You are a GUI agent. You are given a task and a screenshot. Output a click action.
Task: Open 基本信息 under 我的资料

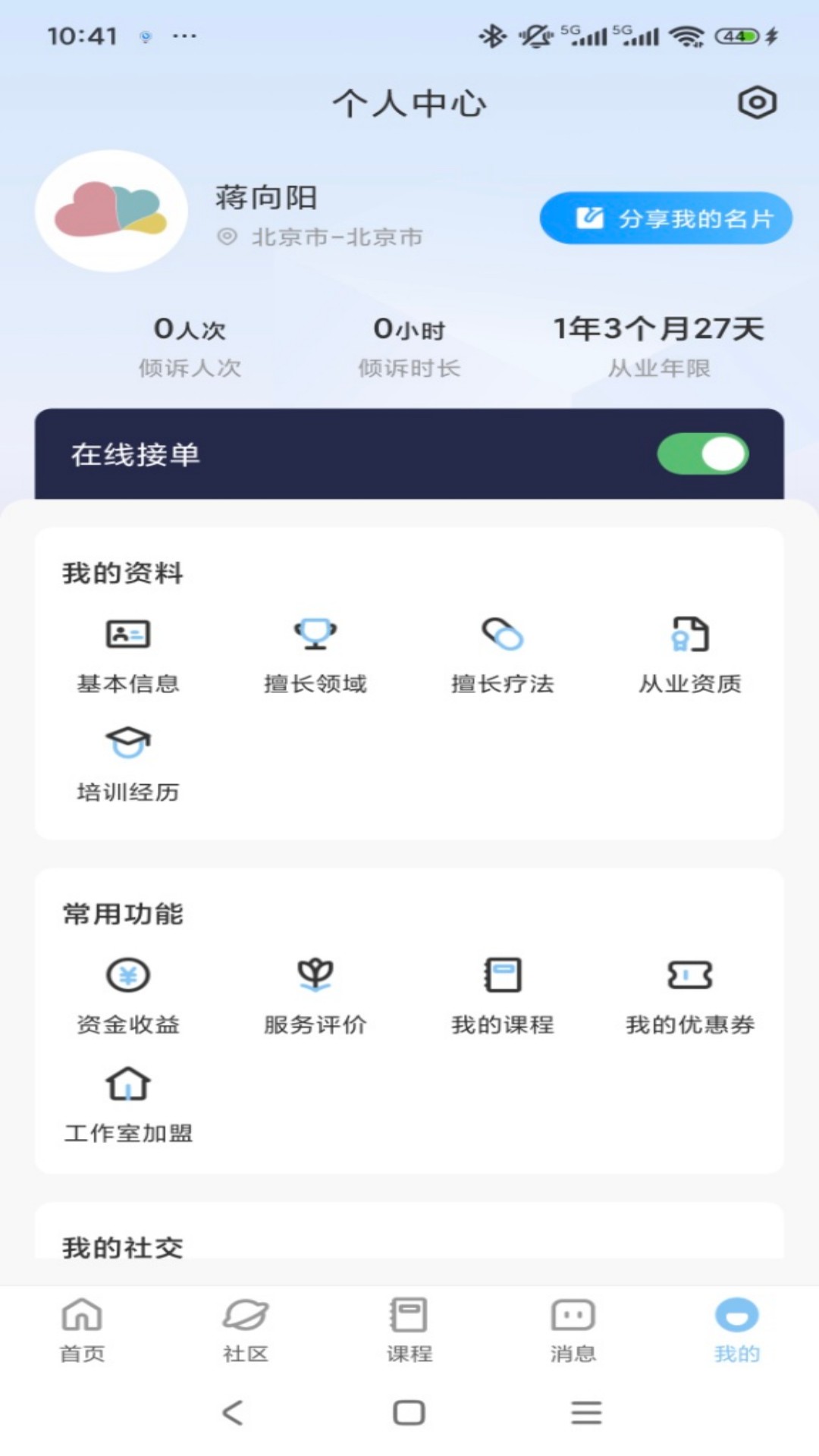(x=127, y=654)
